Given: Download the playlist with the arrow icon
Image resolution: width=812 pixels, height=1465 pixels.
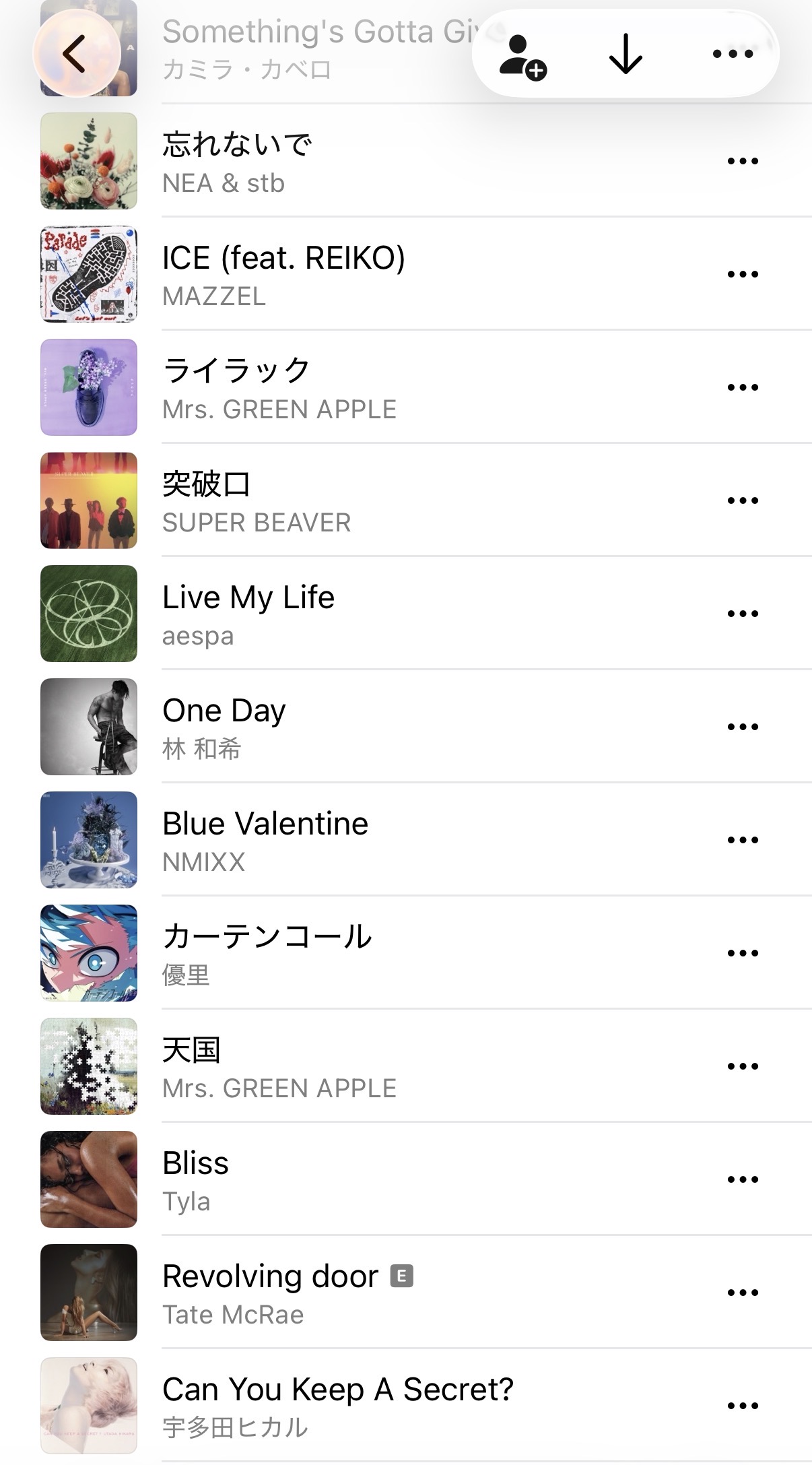Looking at the screenshot, I should [625, 54].
